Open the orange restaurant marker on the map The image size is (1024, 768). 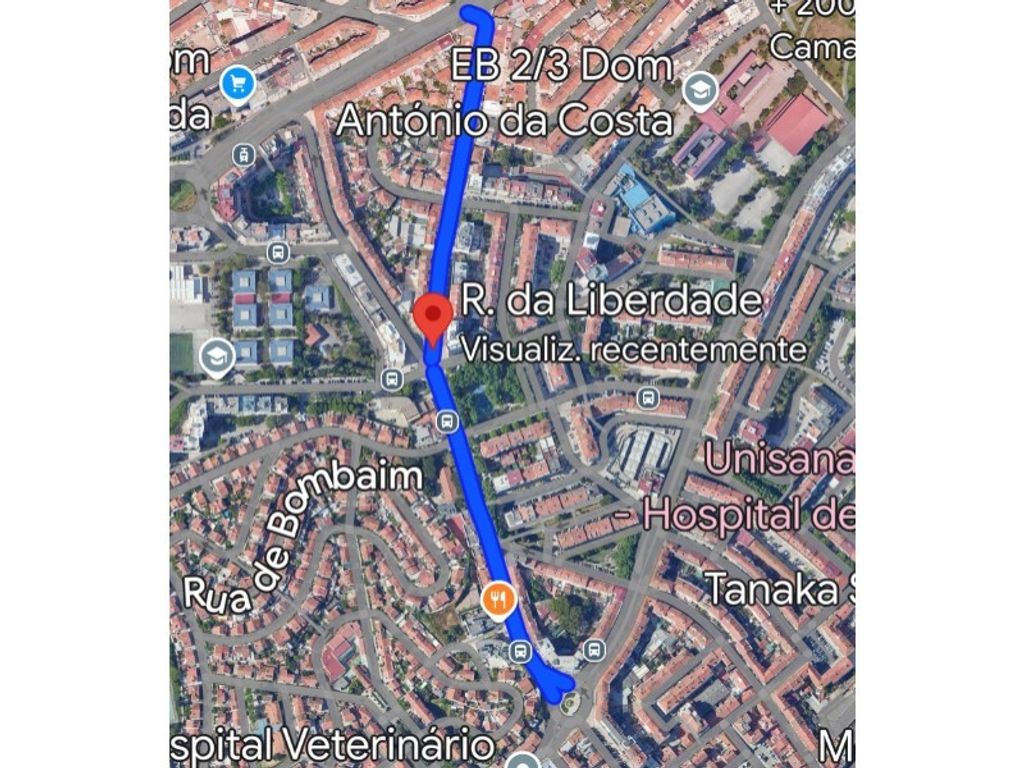click(498, 600)
